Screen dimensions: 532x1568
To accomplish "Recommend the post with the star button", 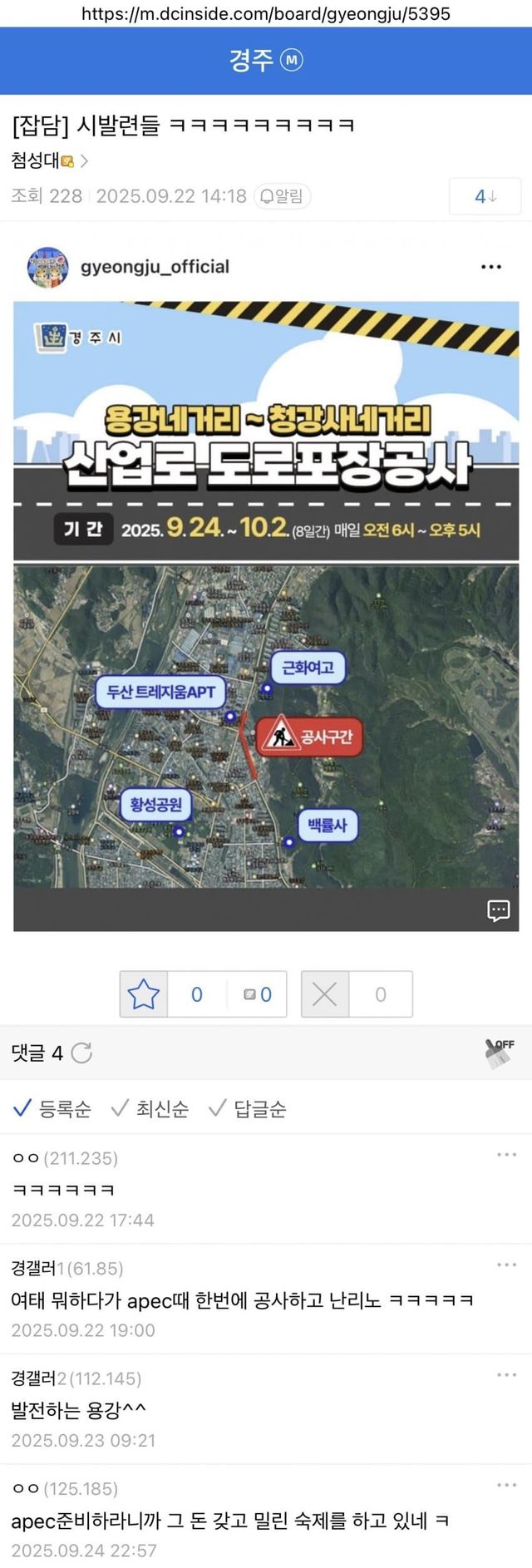I will click(x=144, y=994).
